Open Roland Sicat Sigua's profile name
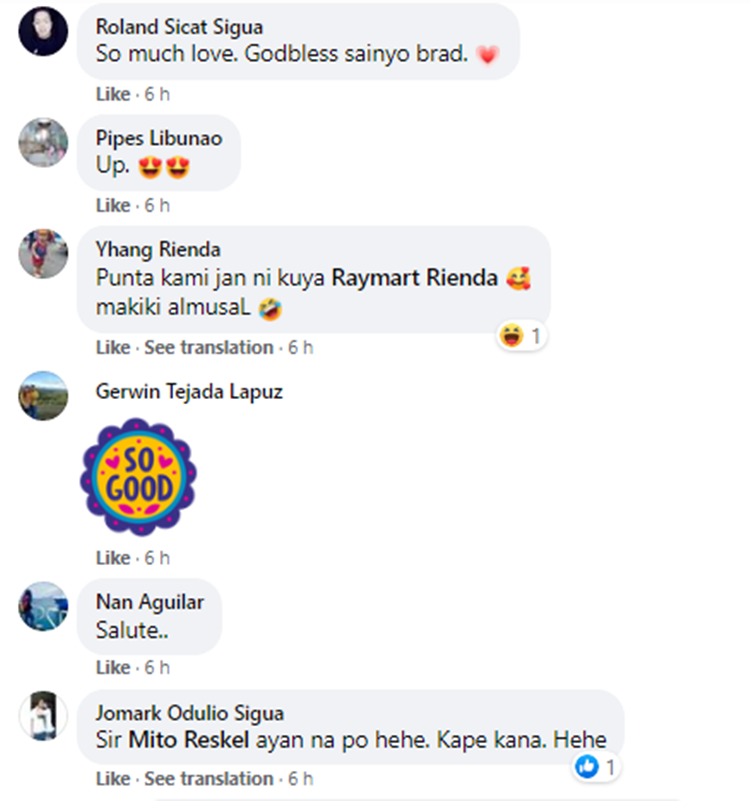This screenshot has width=750, height=801. [176, 27]
